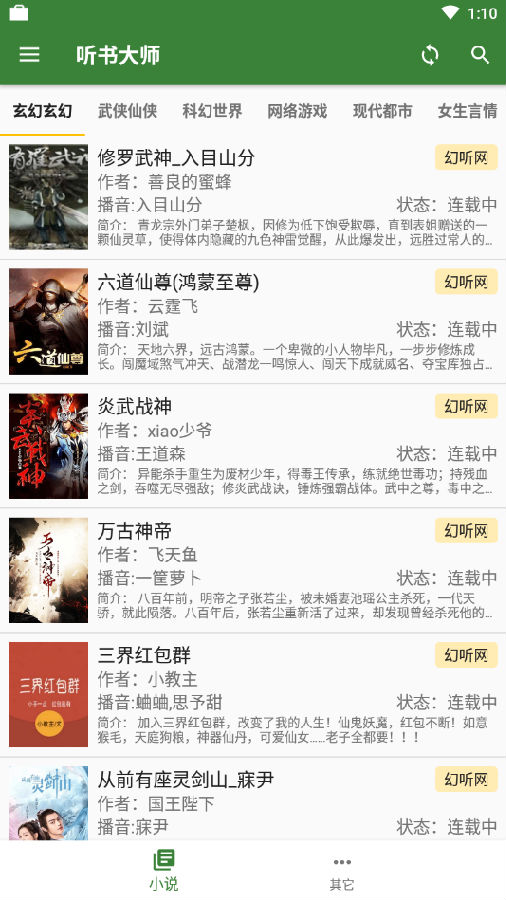Screen dimensions: 506x900
Task: Select the 小说 bottom tab
Action: point(164,870)
